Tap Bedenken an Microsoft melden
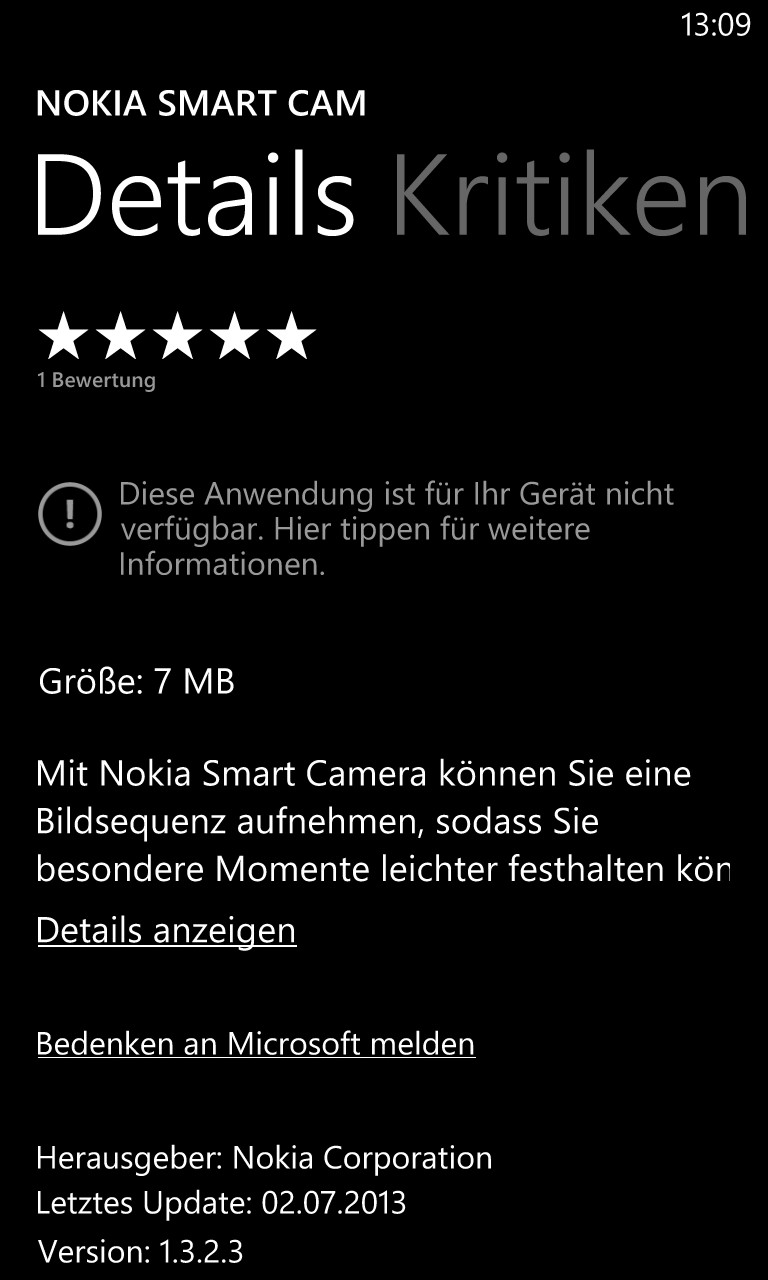This screenshot has width=768, height=1280. [x=255, y=1043]
